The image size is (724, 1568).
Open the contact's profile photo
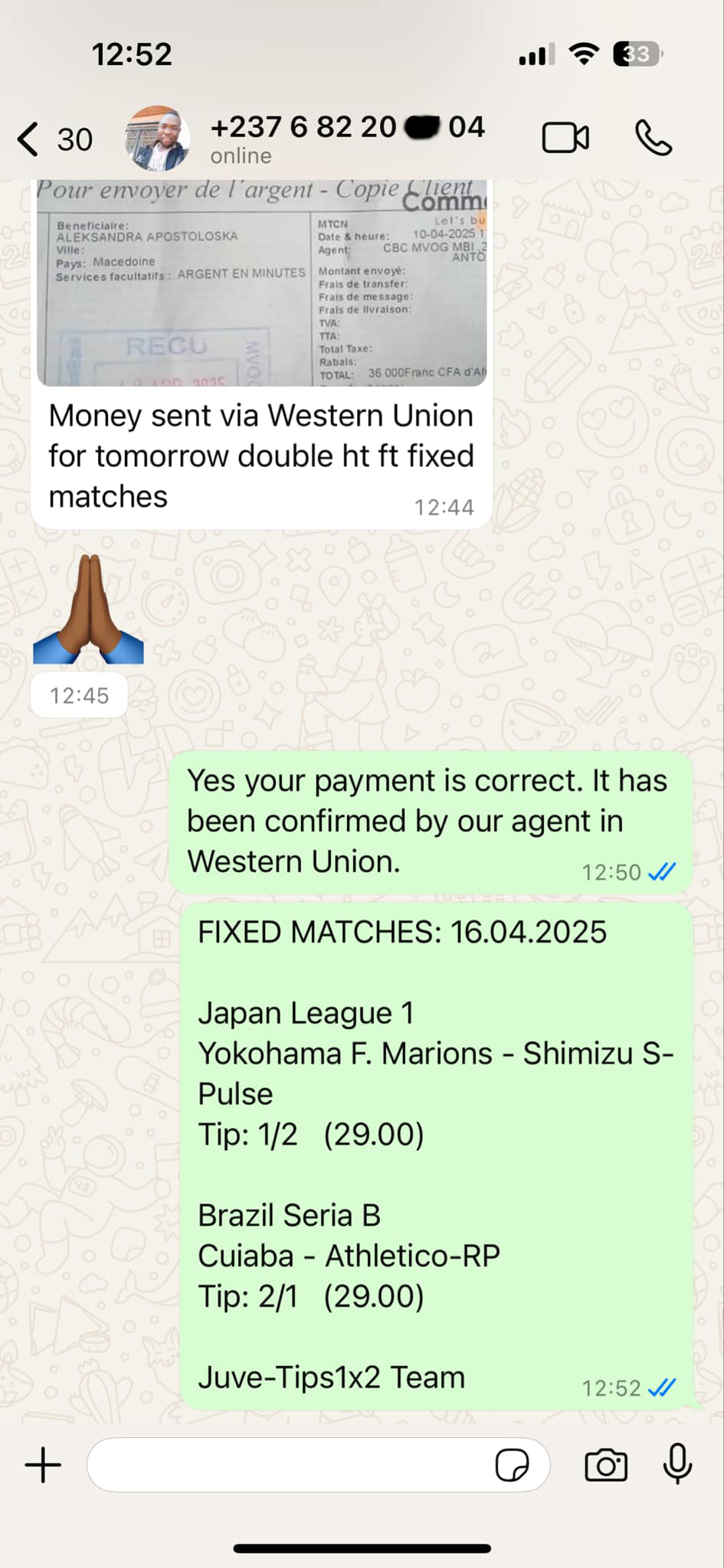(157, 139)
